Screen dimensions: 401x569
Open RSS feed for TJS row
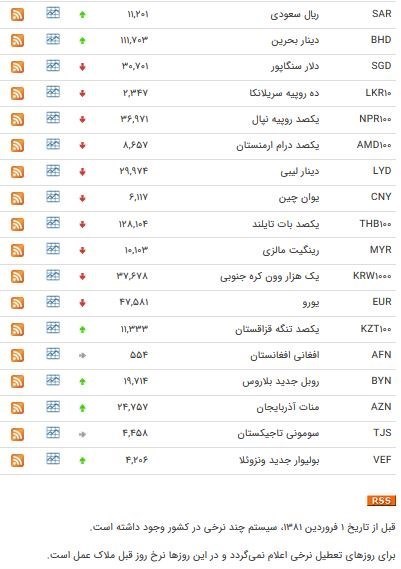(17, 434)
